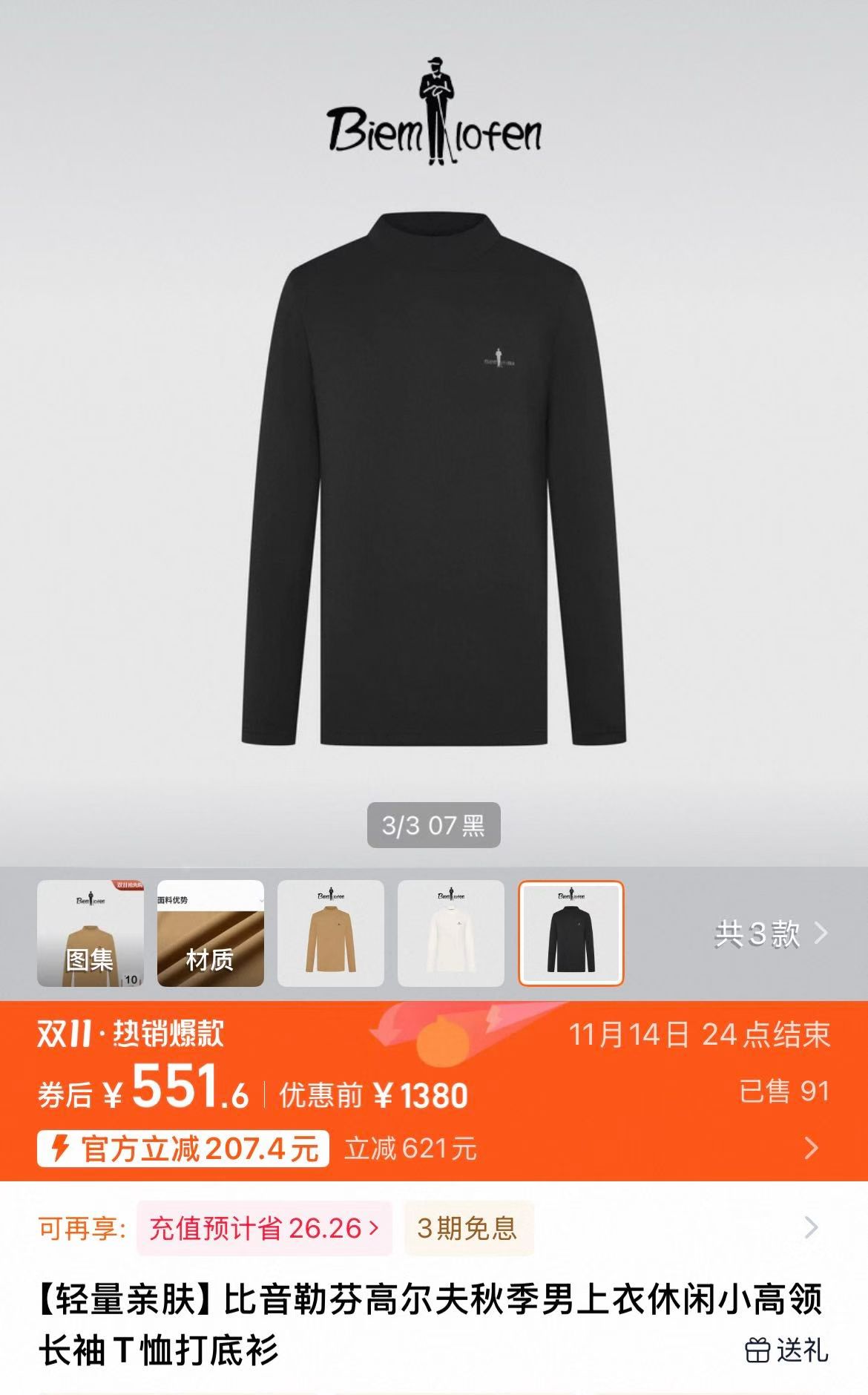This screenshot has width=868, height=1395.
Task: Send this item as a gift (送礼)
Action: coord(787,1350)
